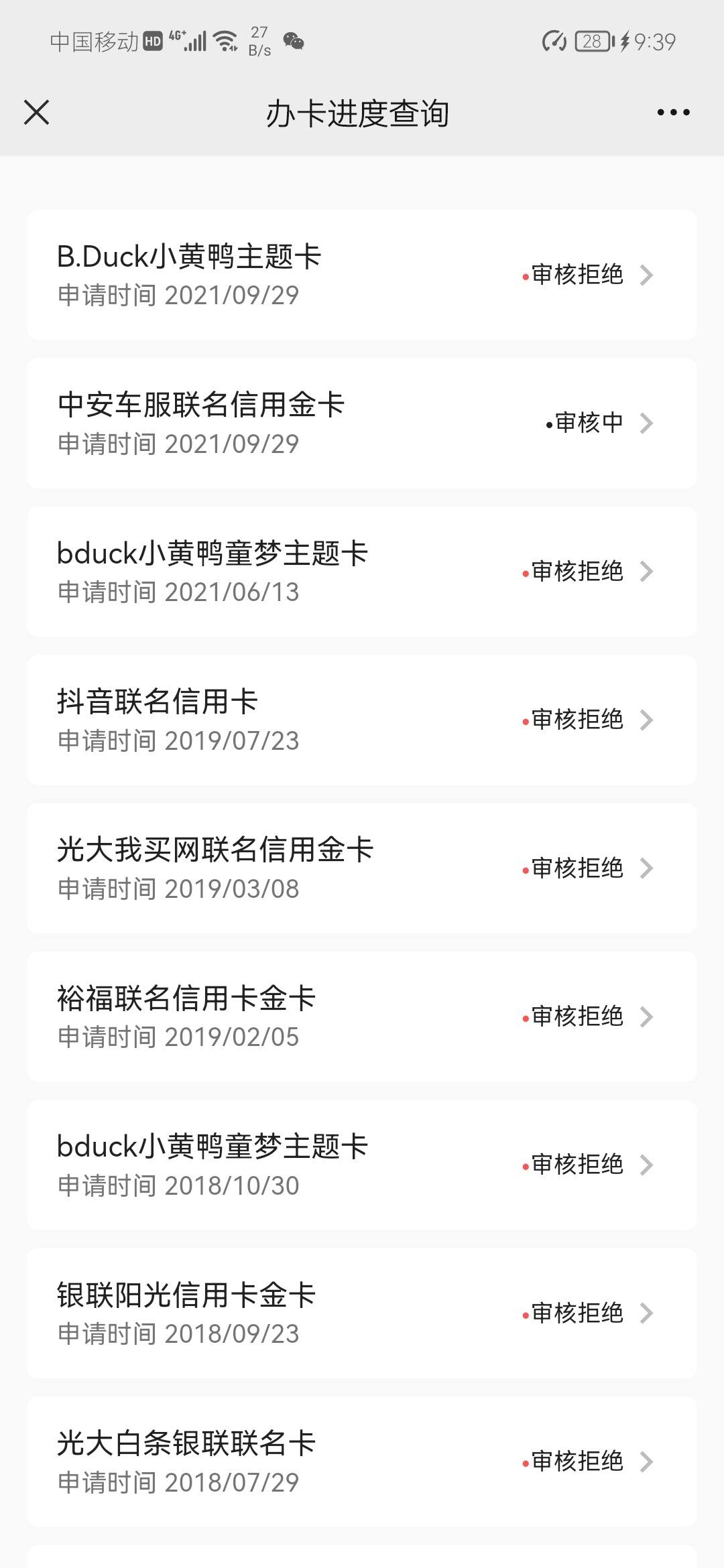Image resolution: width=724 pixels, height=1568 pixels.
Task: Open 光大我买网联名信用金卡 application
Action: [362, 868]
